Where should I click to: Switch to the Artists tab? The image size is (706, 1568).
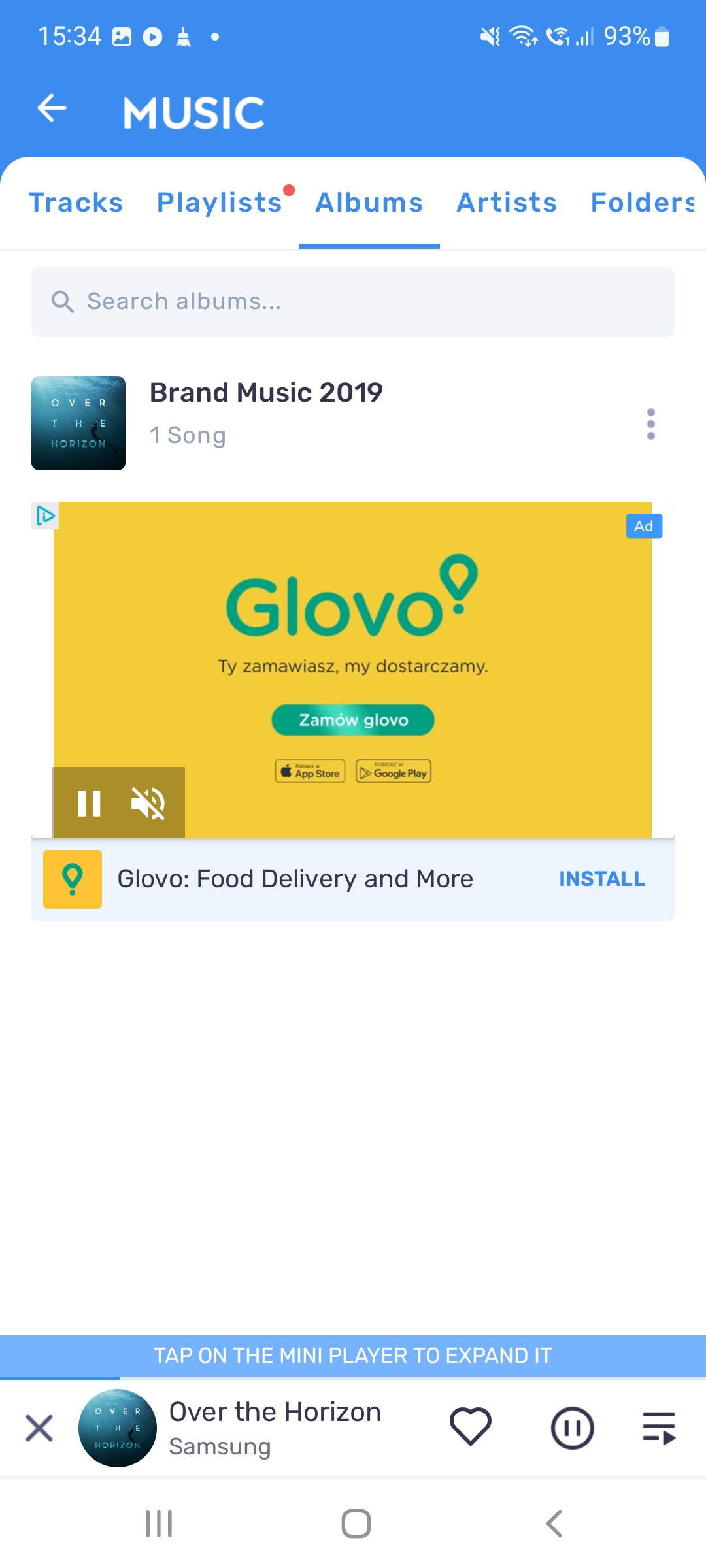(507, 203)
